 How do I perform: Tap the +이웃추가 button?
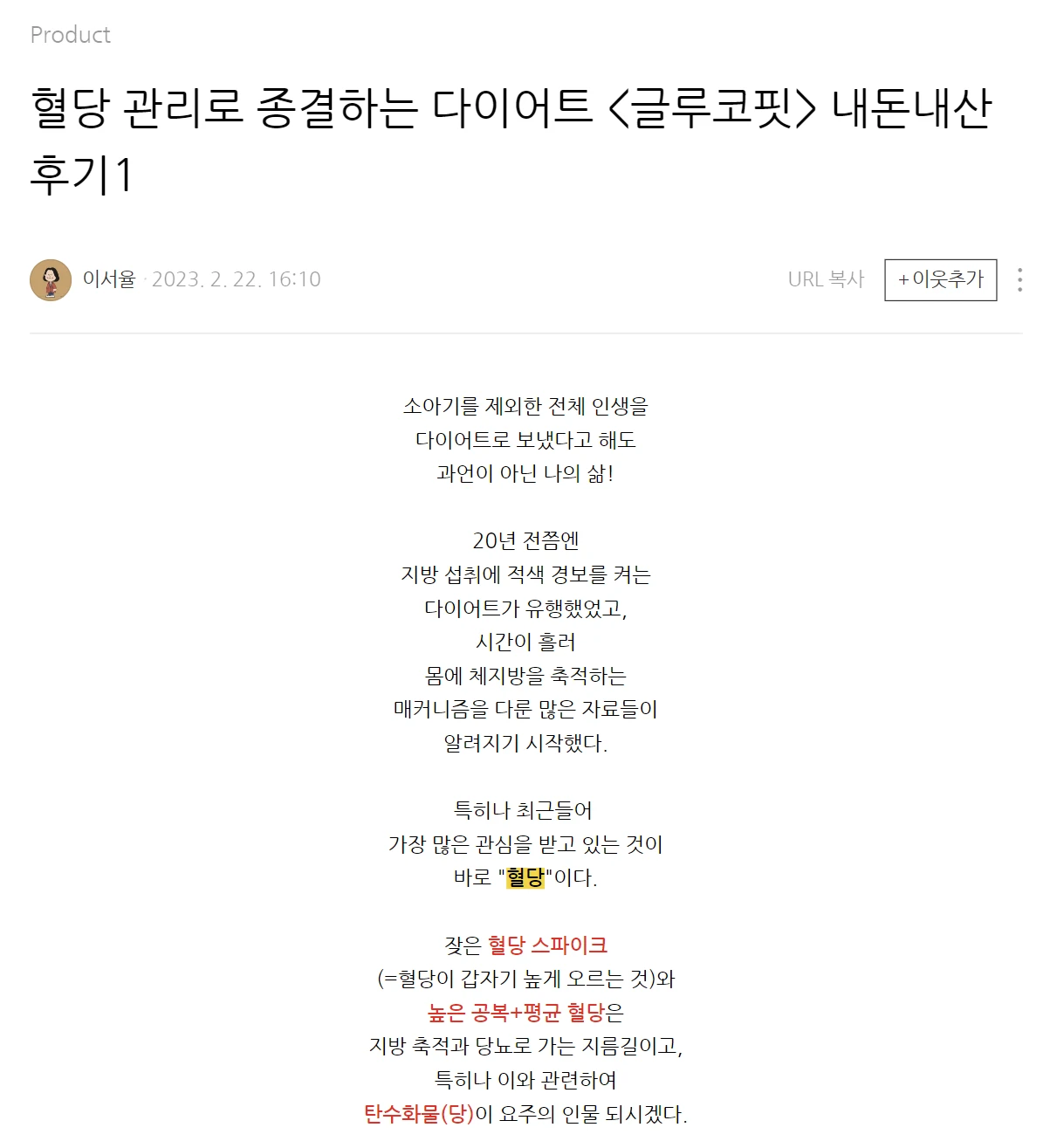pyautogui.click(x=940, y=279)
